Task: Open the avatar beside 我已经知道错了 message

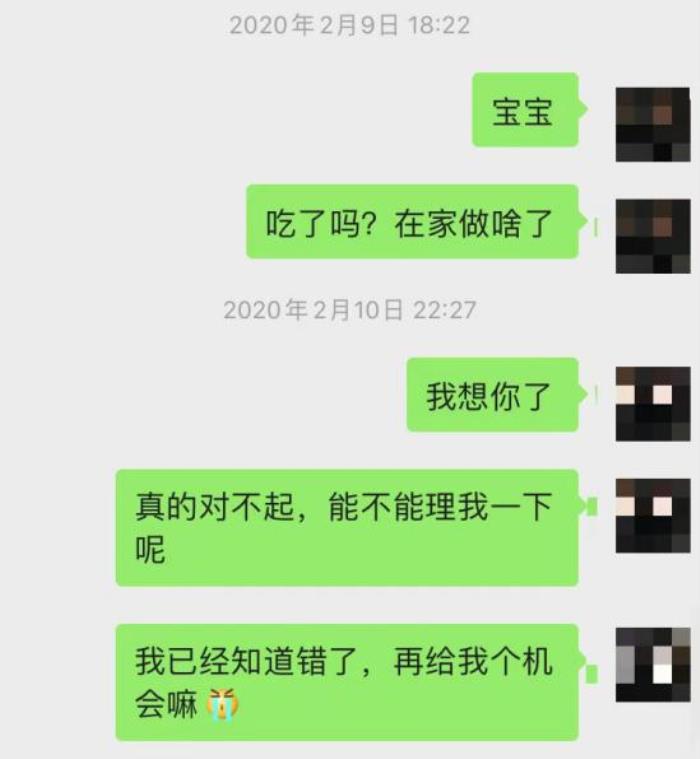Action: point(652,664)
